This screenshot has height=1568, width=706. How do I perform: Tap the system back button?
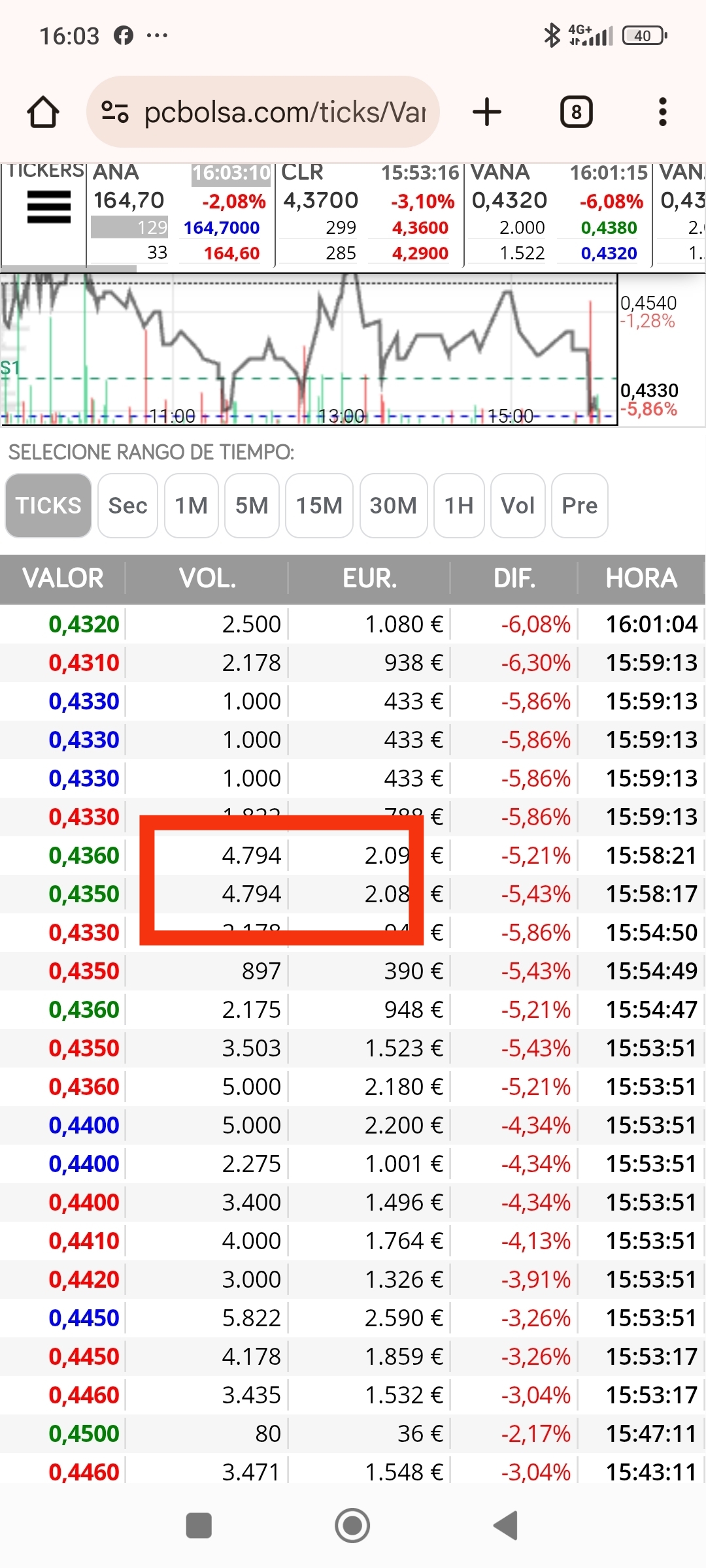tap(506, 1526)
